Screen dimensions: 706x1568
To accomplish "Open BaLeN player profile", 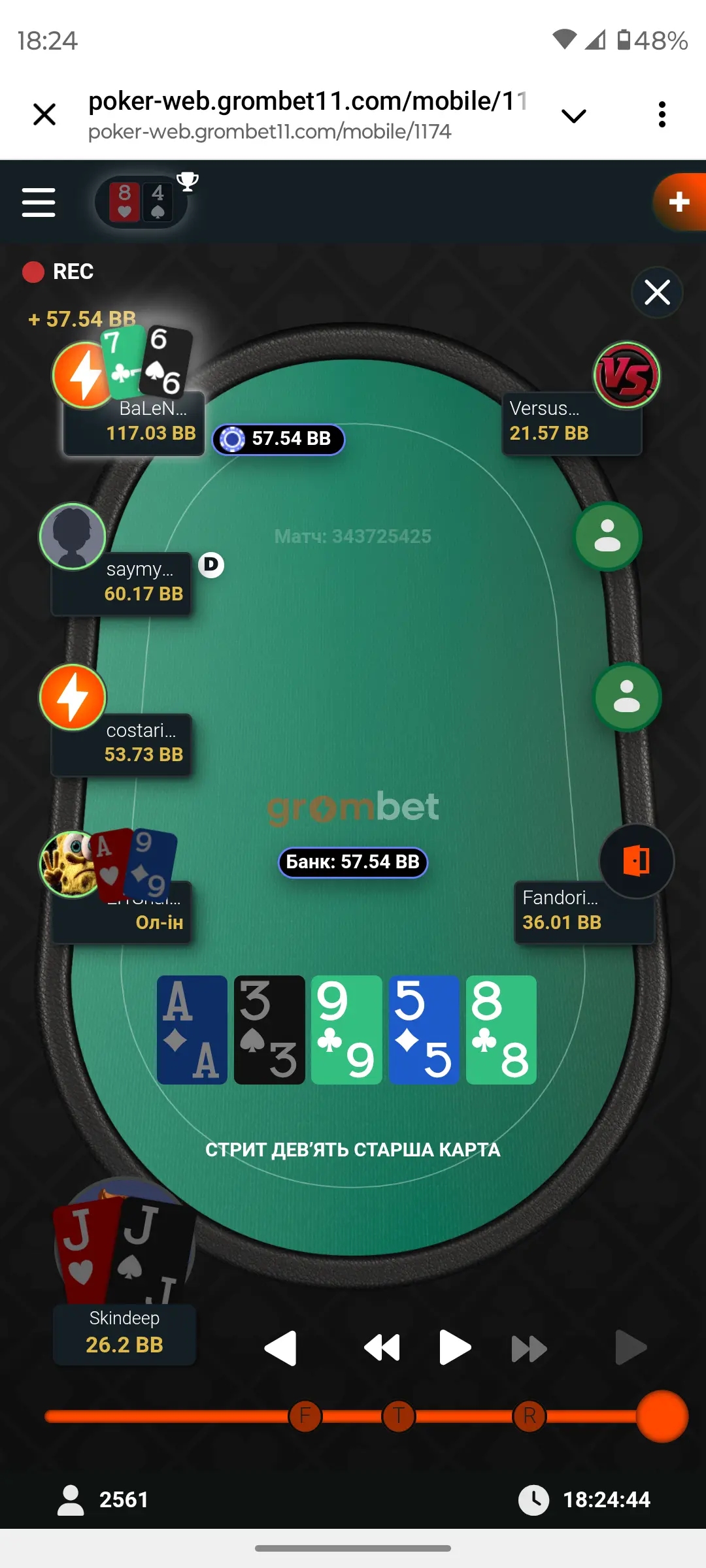I will click(x=135, y=422).
